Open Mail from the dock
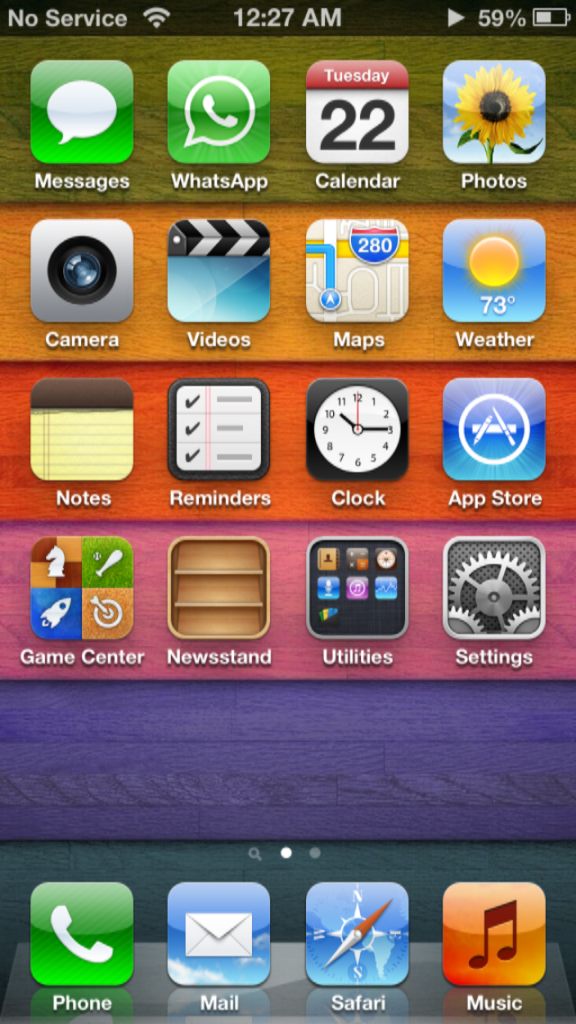The image size is (576, 1024). pos(219,933)
